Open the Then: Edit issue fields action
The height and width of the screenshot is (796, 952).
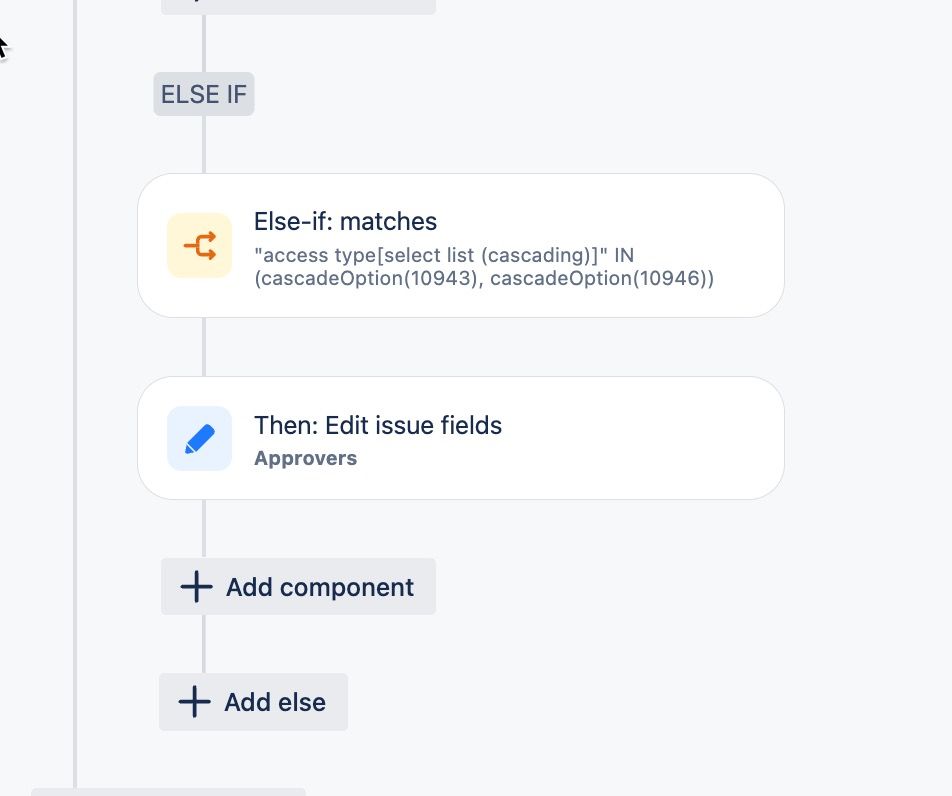(x=460, y=438)
